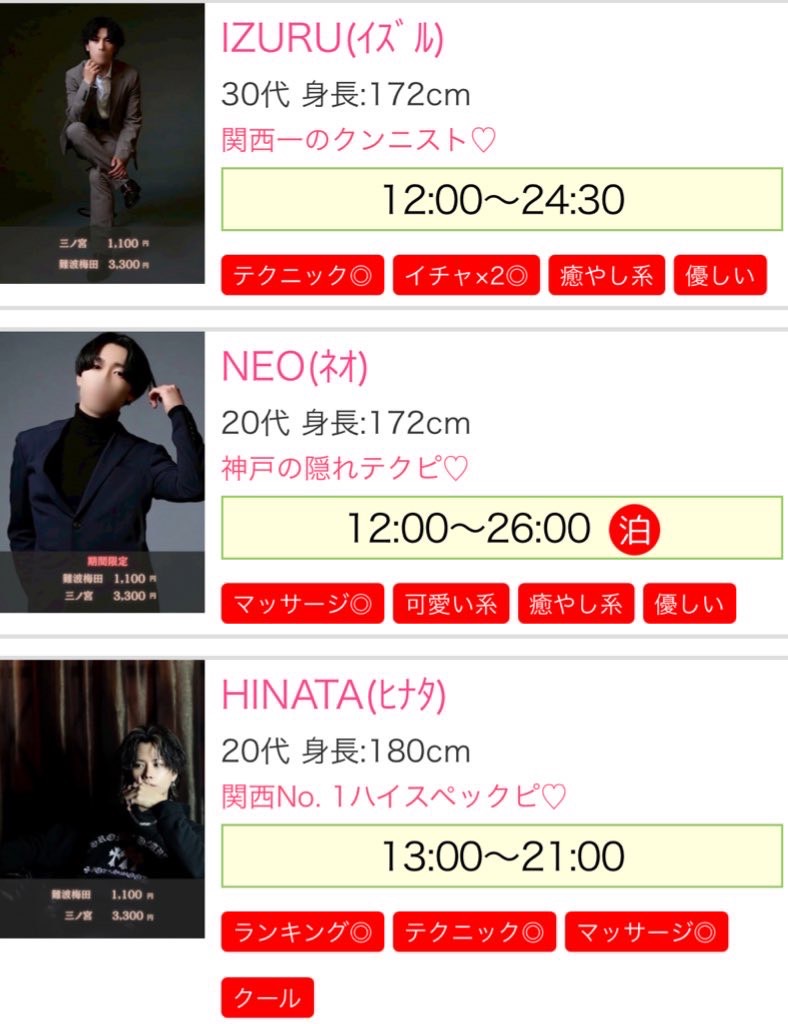Open NEO's profile name link
The width and height of the screenshot is (788, 1024).
click(295, 368)
